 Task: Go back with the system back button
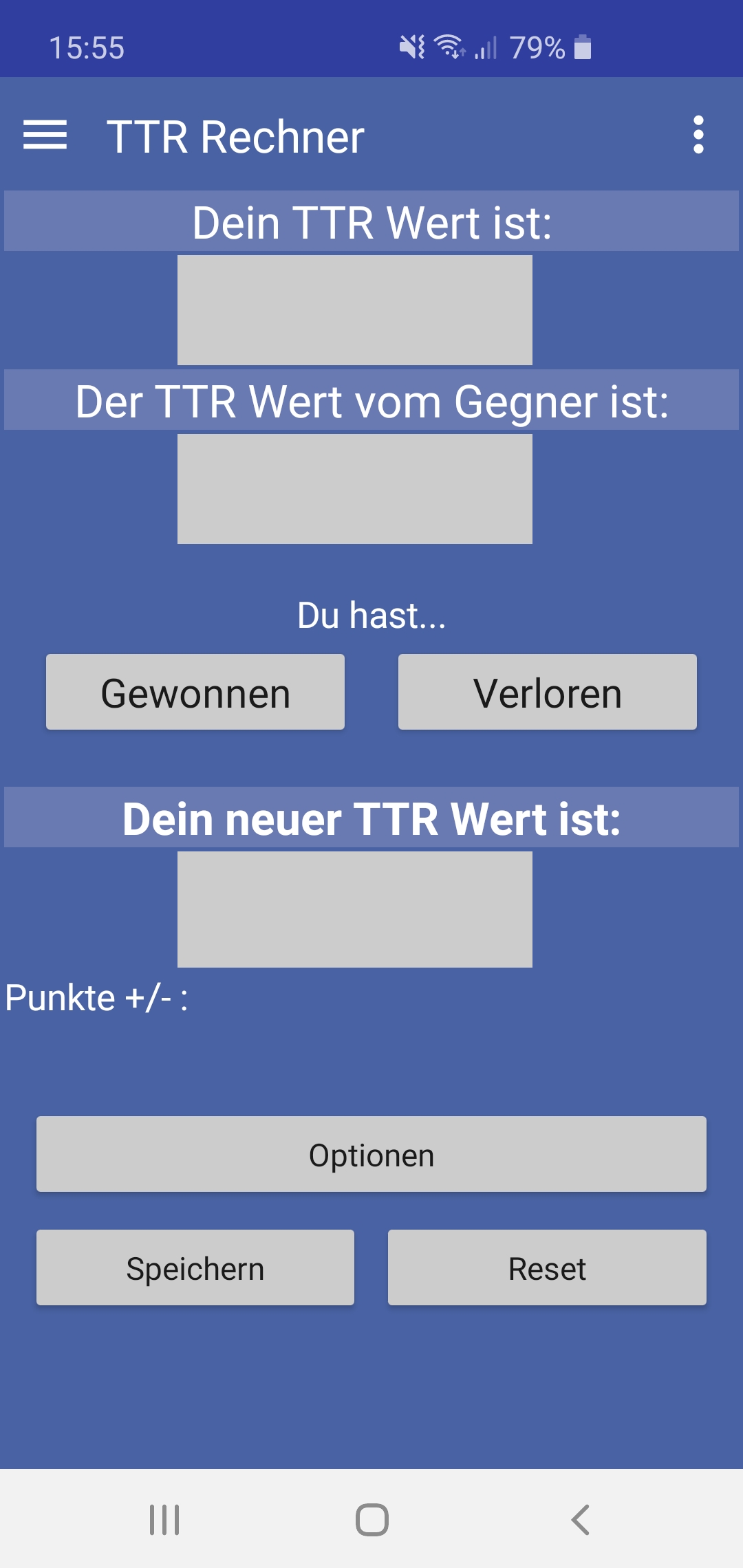tap(580, 1520)
